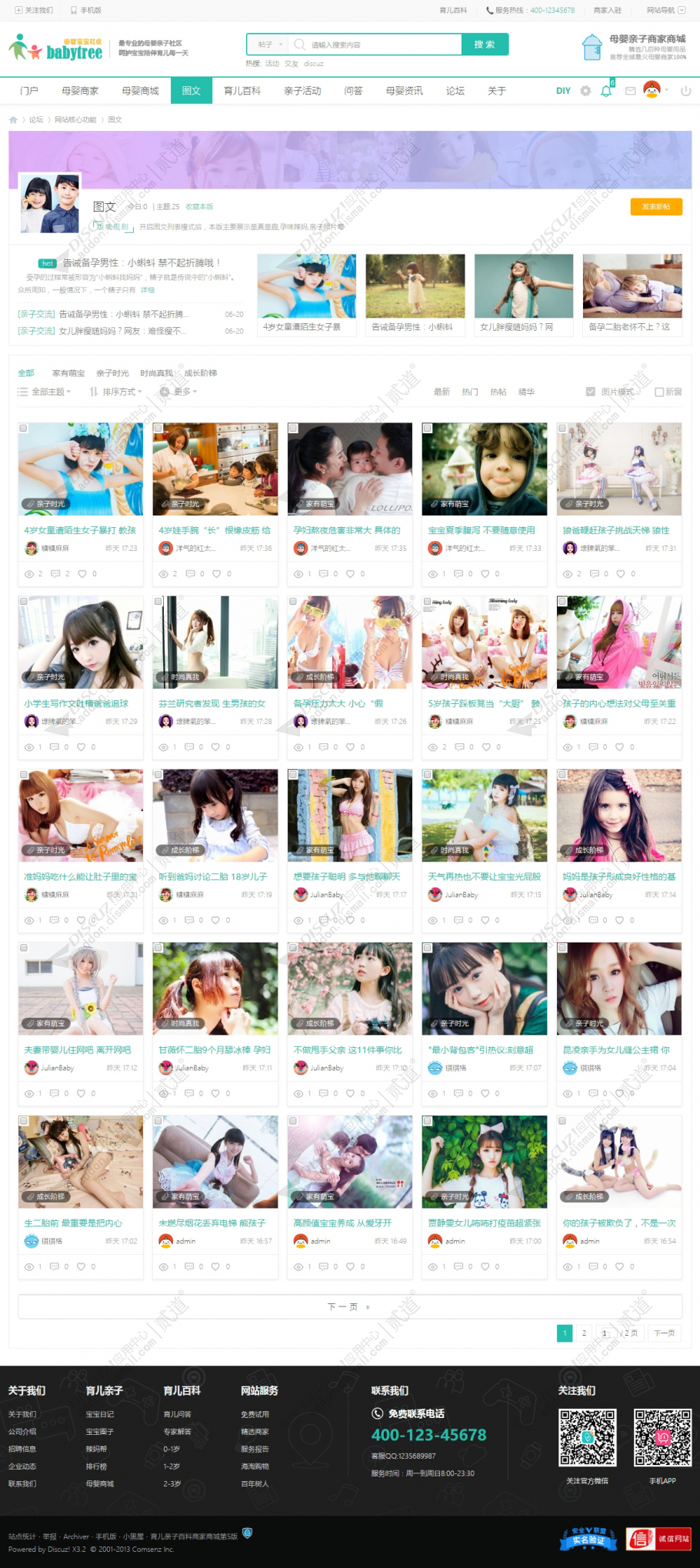
Task: Open the post 宝宝夏季腹泻 不要随意使用
Action: pos(482,530)
